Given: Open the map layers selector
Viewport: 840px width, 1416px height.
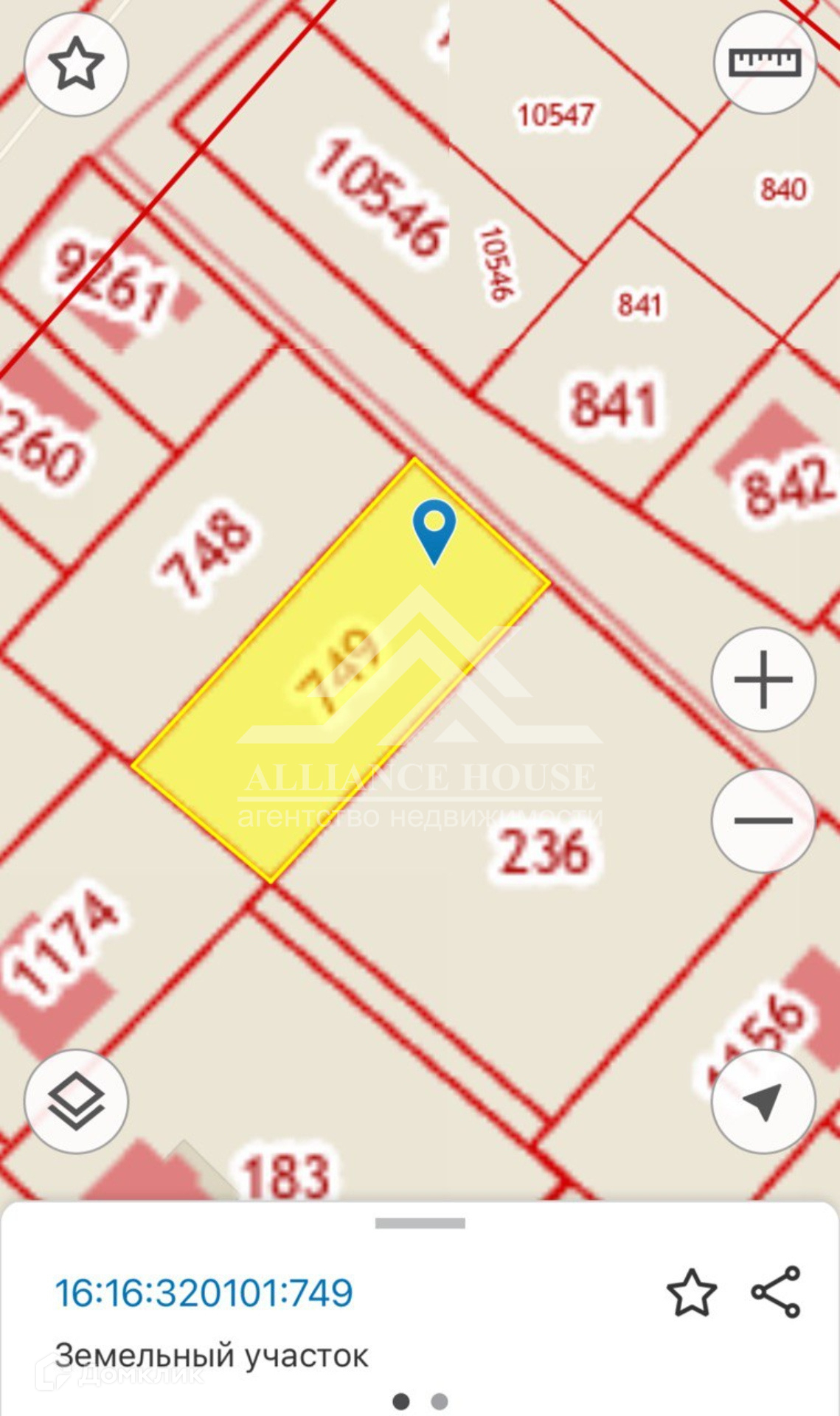Looking at the screenshot, I should coord(76,1101).
